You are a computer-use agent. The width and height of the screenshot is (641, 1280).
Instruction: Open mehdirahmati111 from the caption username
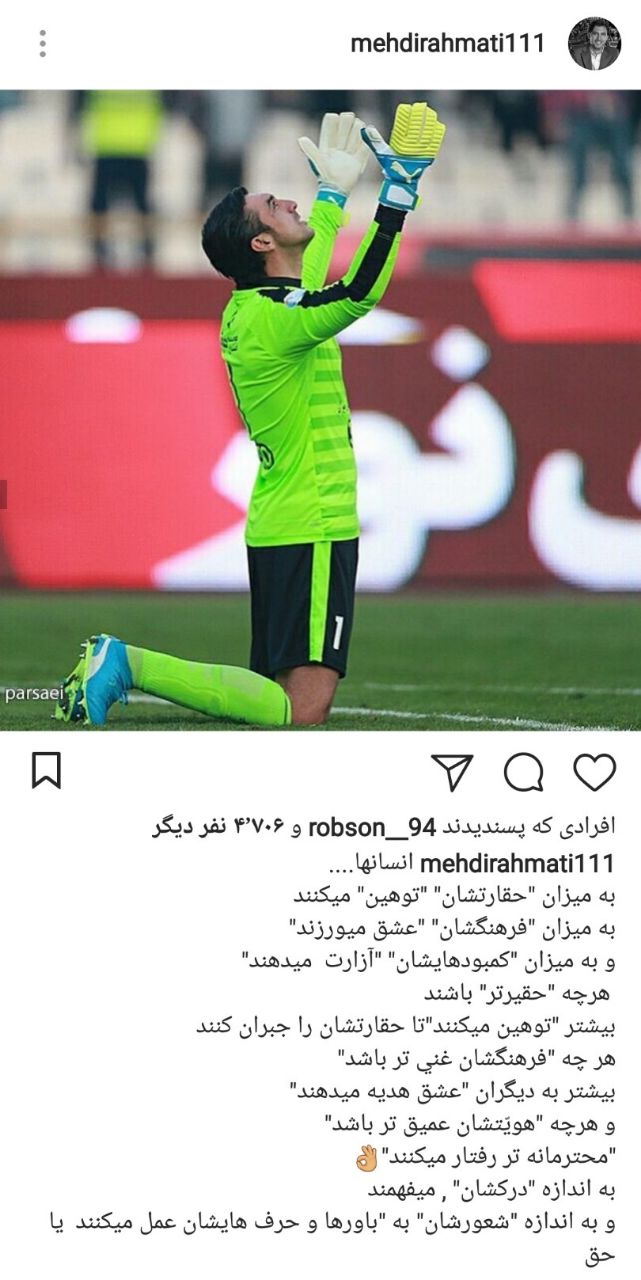(511, 863)
